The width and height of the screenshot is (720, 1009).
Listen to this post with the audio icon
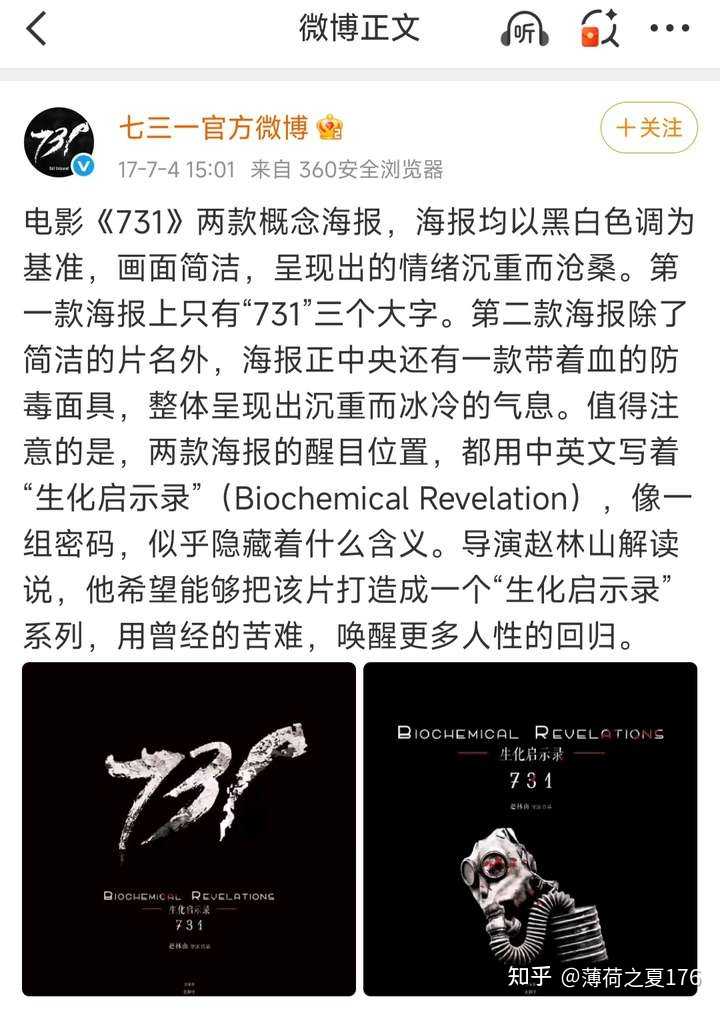click(x=524, y=29)
